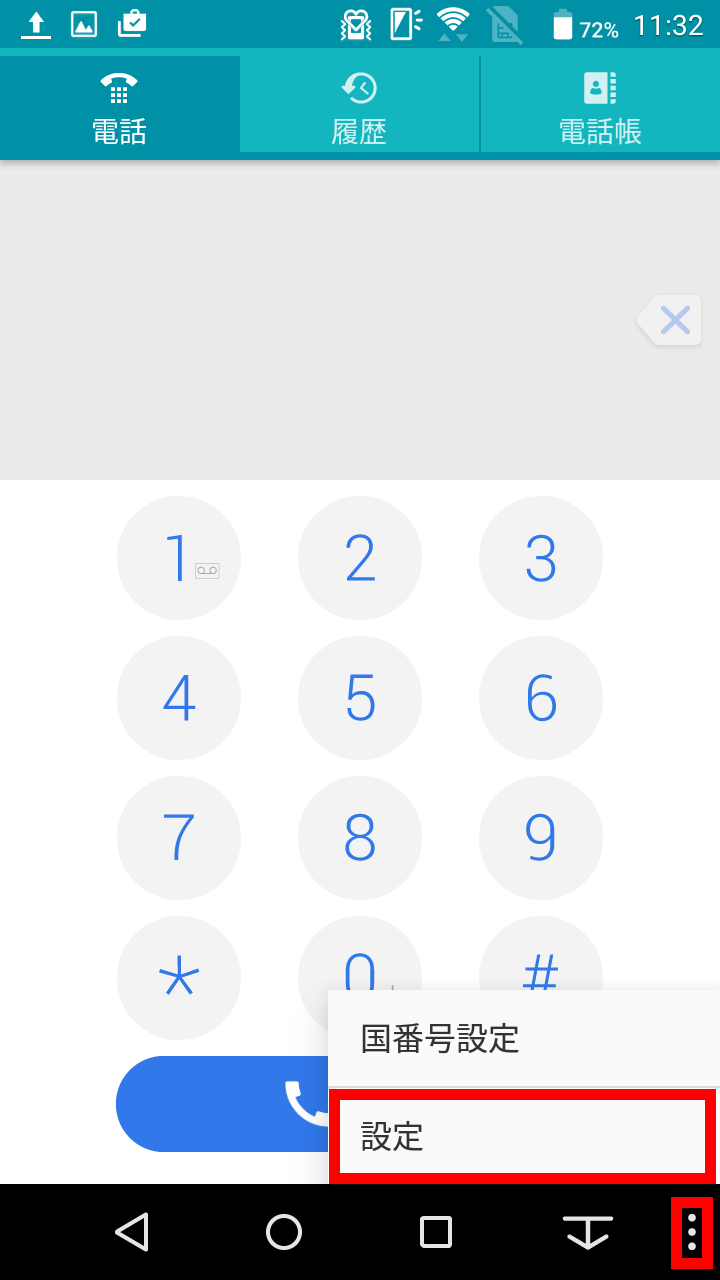Enter digit 4 on the keypad
The width and height of the screenshot is (720, 1280).
[179, 698]
